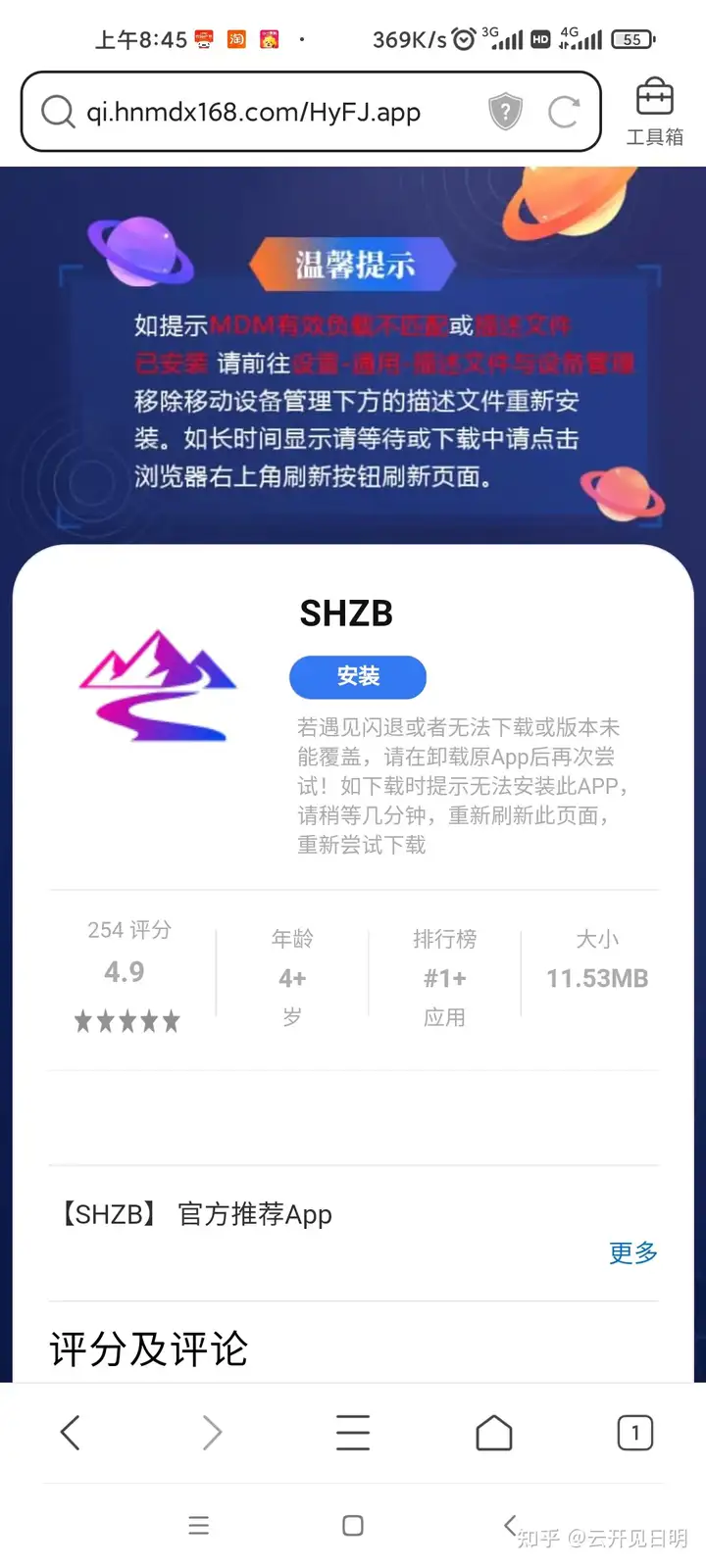The height and width of the screenshot is (1568, 706).
Task: Open the 更多 link
Action: pyautogui.click(x=632, y=1252)
